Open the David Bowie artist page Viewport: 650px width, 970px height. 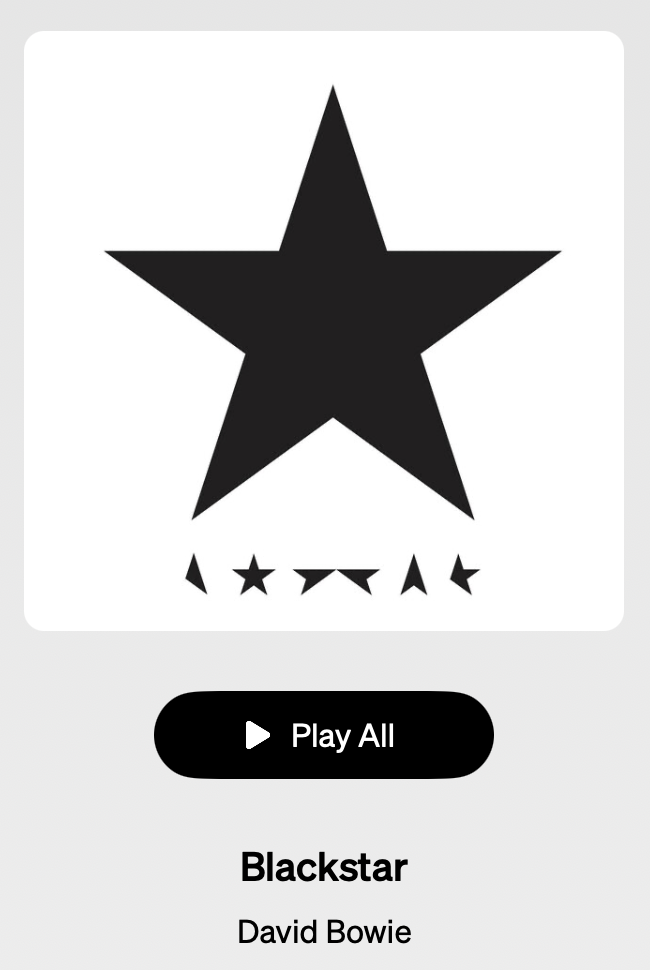click(x=324, y=931)
